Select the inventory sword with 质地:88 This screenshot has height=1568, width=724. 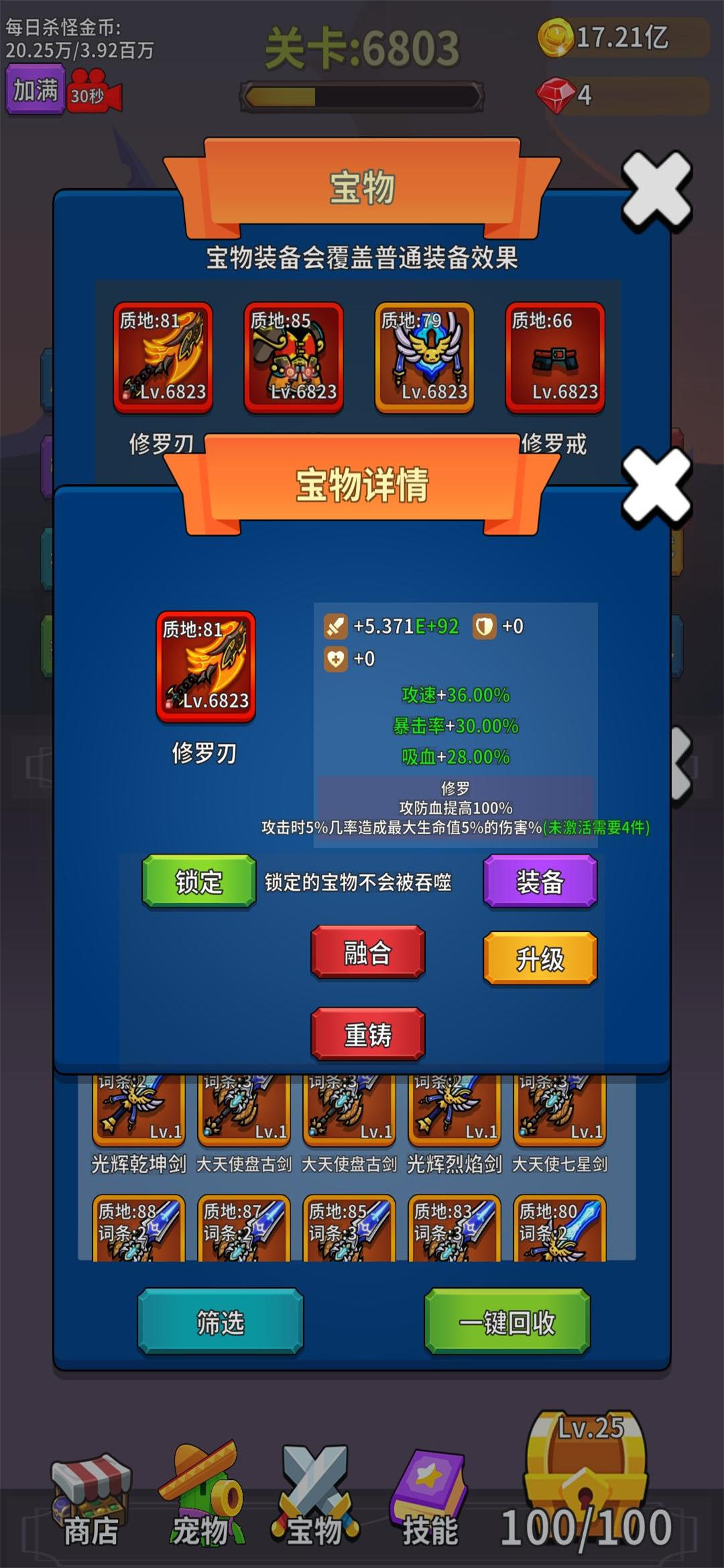(138, 1228)
